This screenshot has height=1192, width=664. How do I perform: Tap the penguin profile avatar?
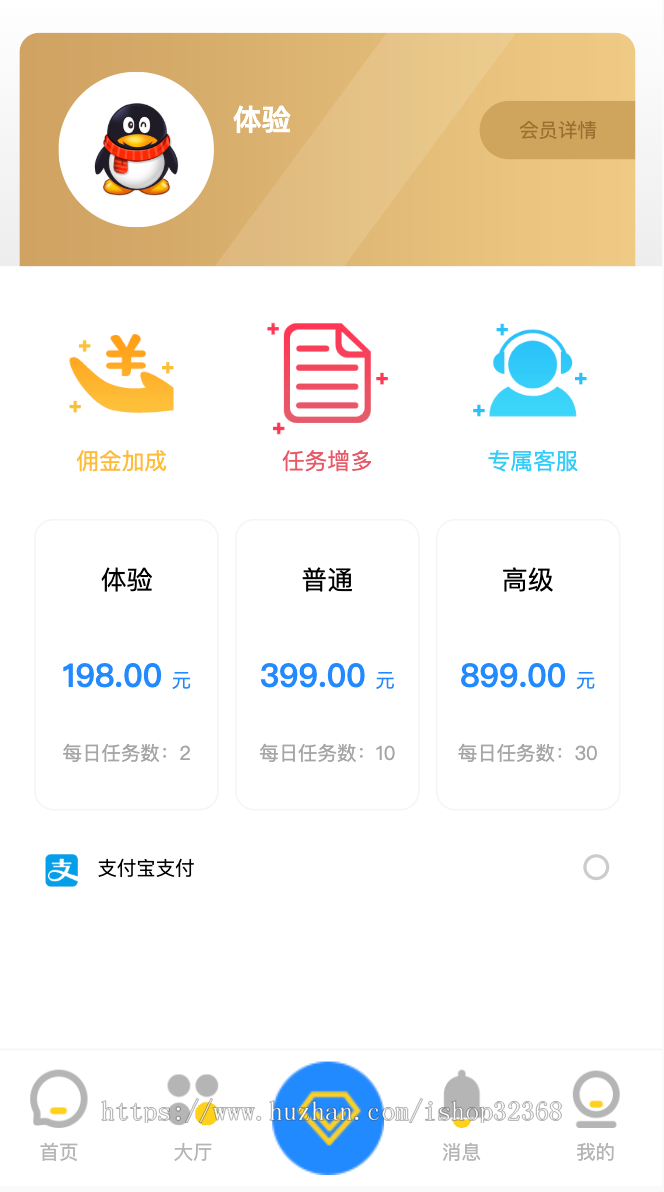click(136, 150)
